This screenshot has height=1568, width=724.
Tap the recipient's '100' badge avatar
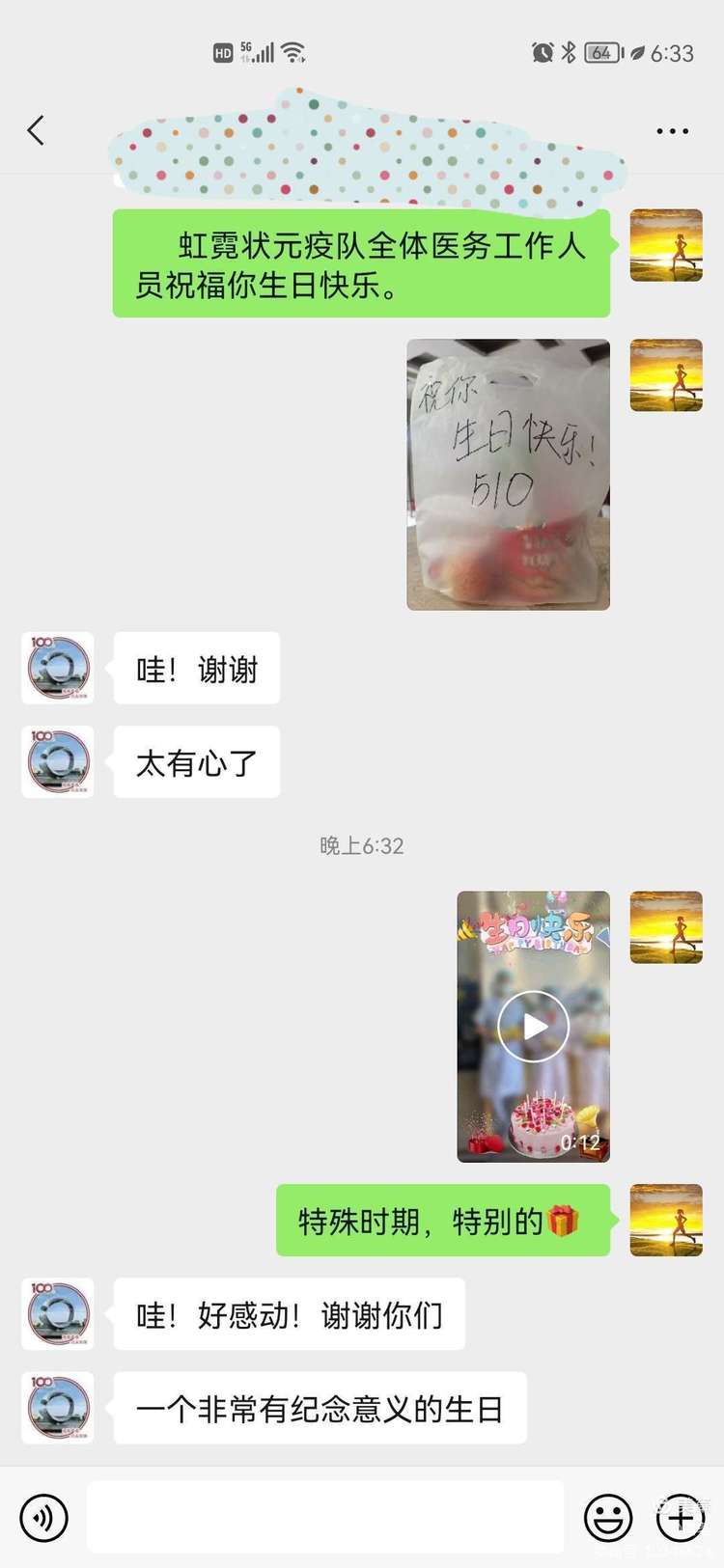tap(58, 669)
